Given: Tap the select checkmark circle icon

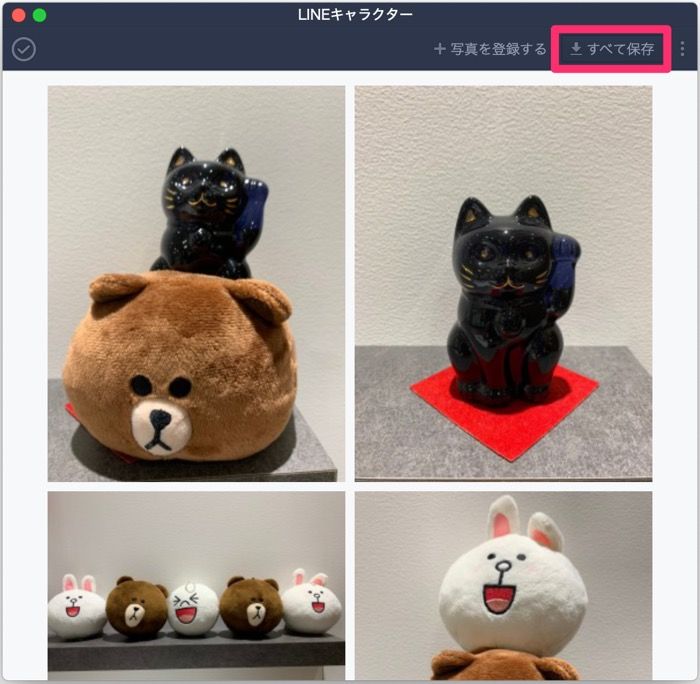Looking at the screenshot, I should (x=24, y=49).
